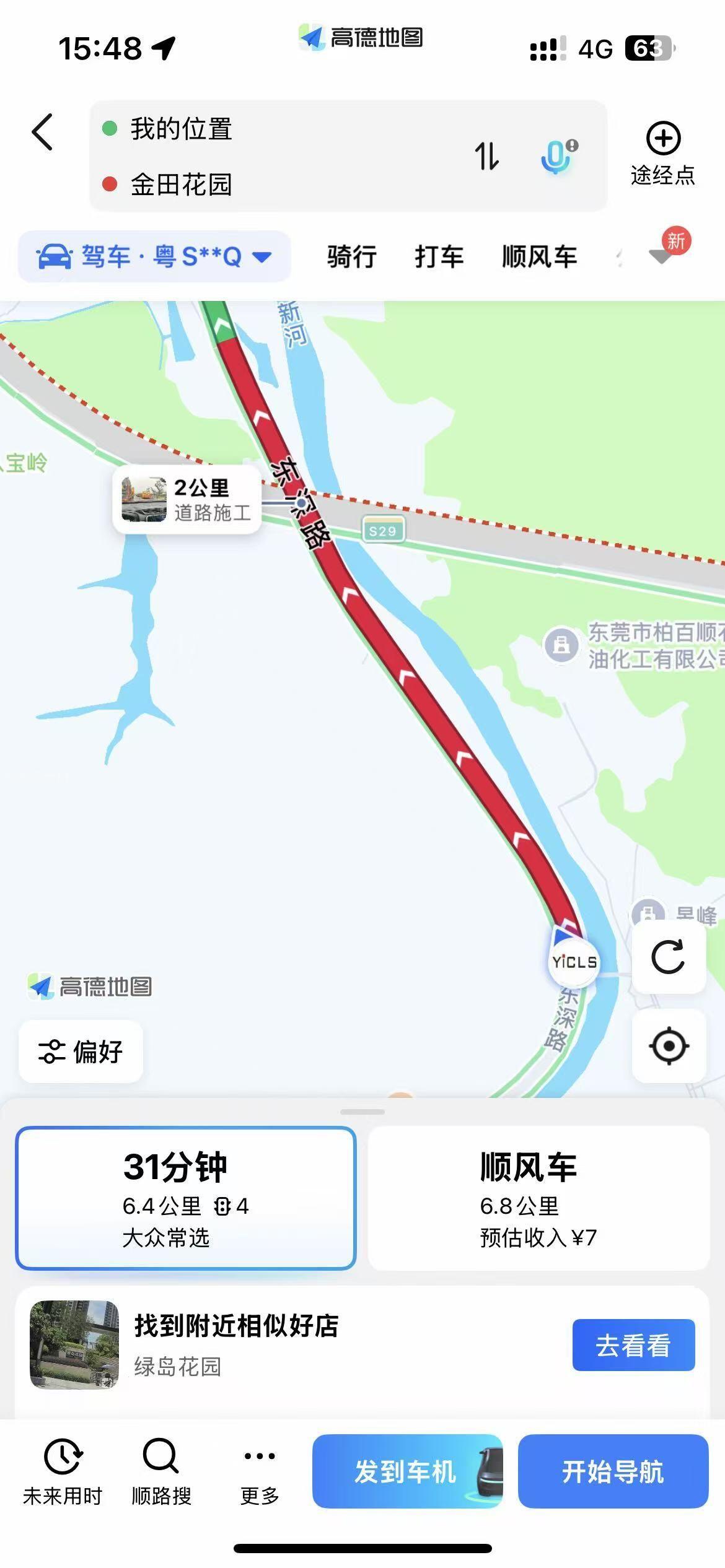Select the 顺风车 6.8公里 card
The image size is (725, 1568).
point(538,1198)
